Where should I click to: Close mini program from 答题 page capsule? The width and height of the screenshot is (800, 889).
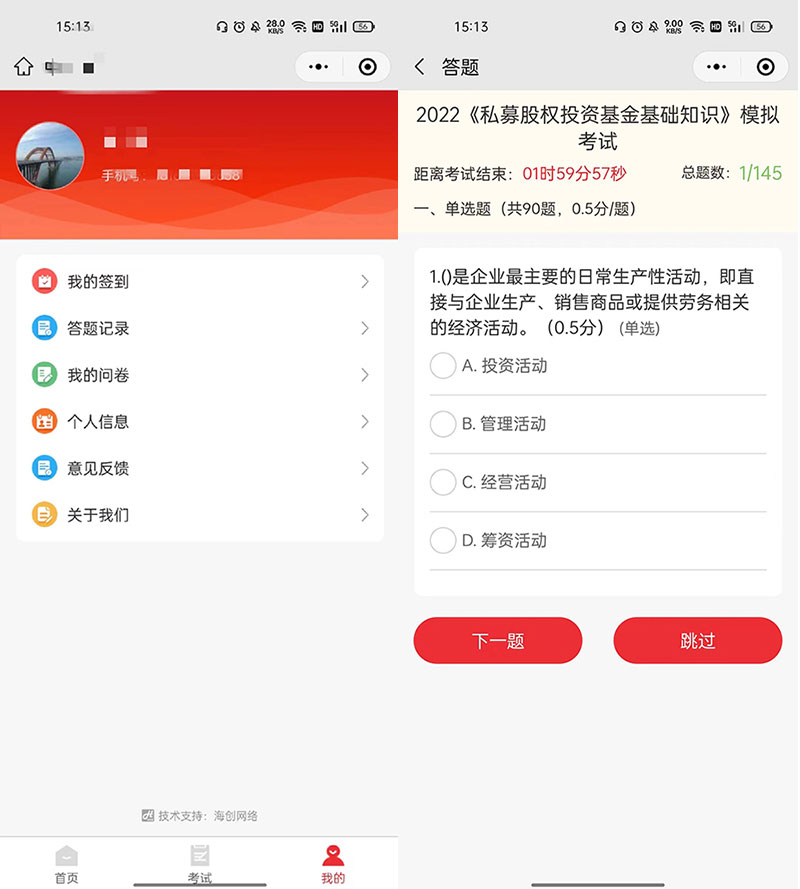pyautogui.click(x=765, y=67)
